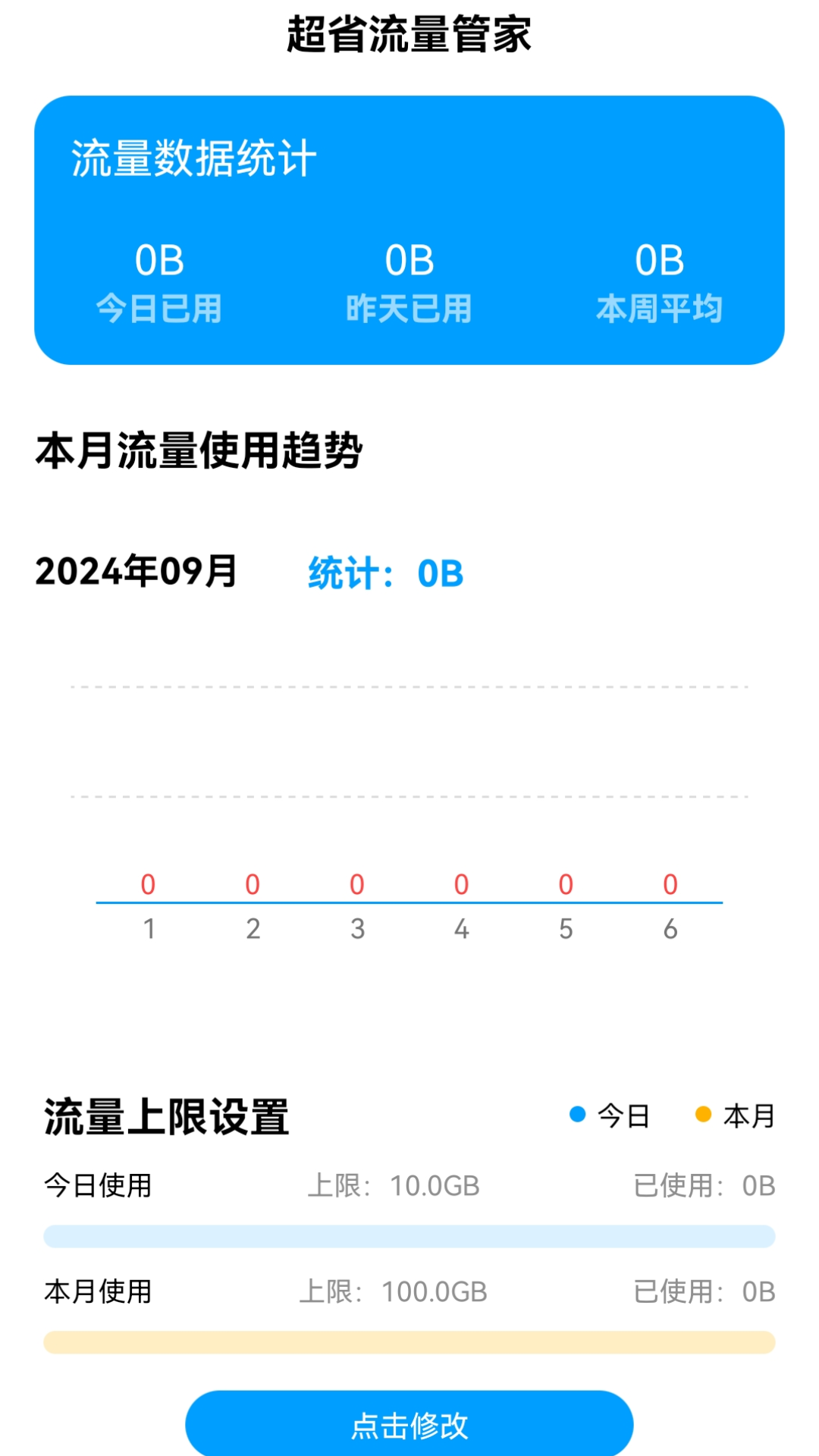Click the 今日使用 row label
The width and height of the screenshot is (819, 1456).
tap(99, 1185)
